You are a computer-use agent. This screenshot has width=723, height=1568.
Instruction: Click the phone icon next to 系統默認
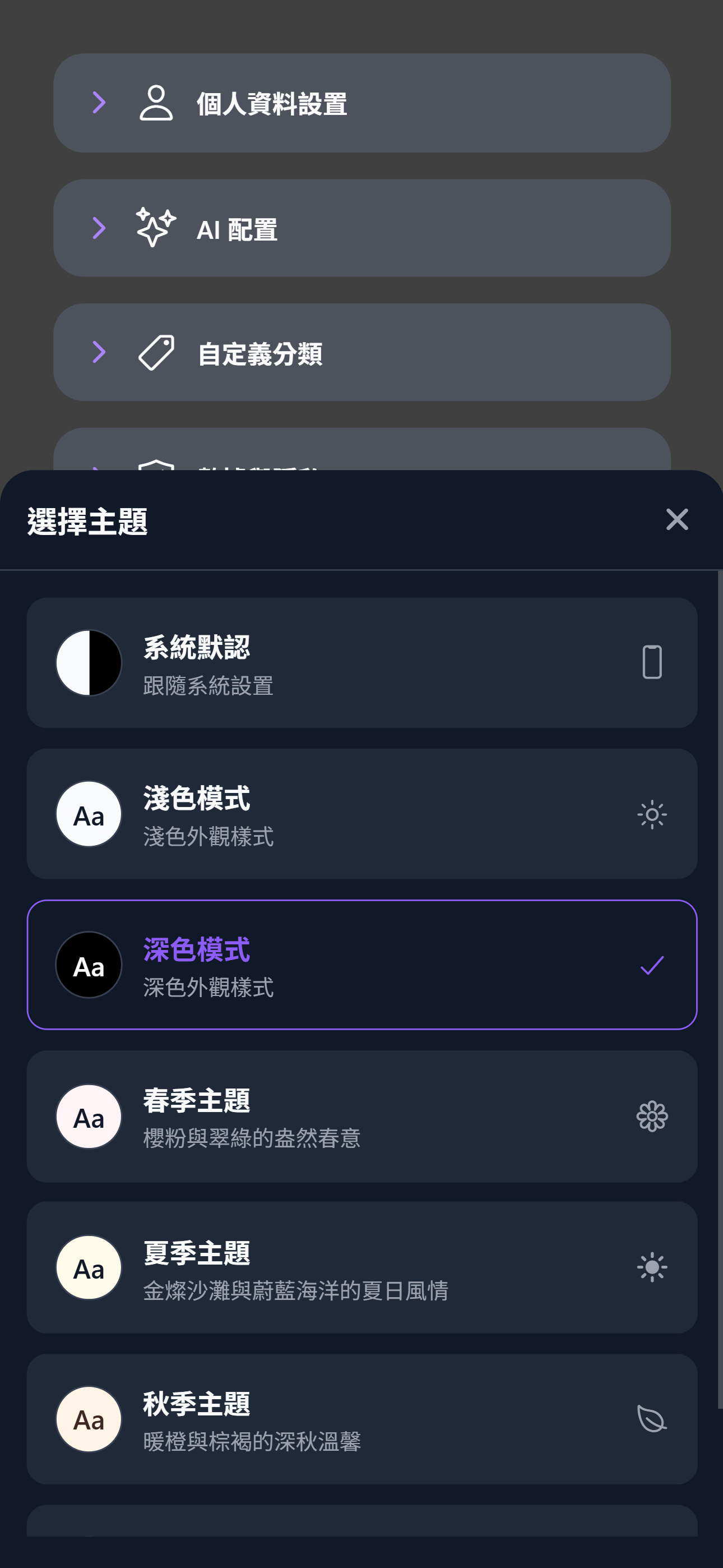coord(652,663)
